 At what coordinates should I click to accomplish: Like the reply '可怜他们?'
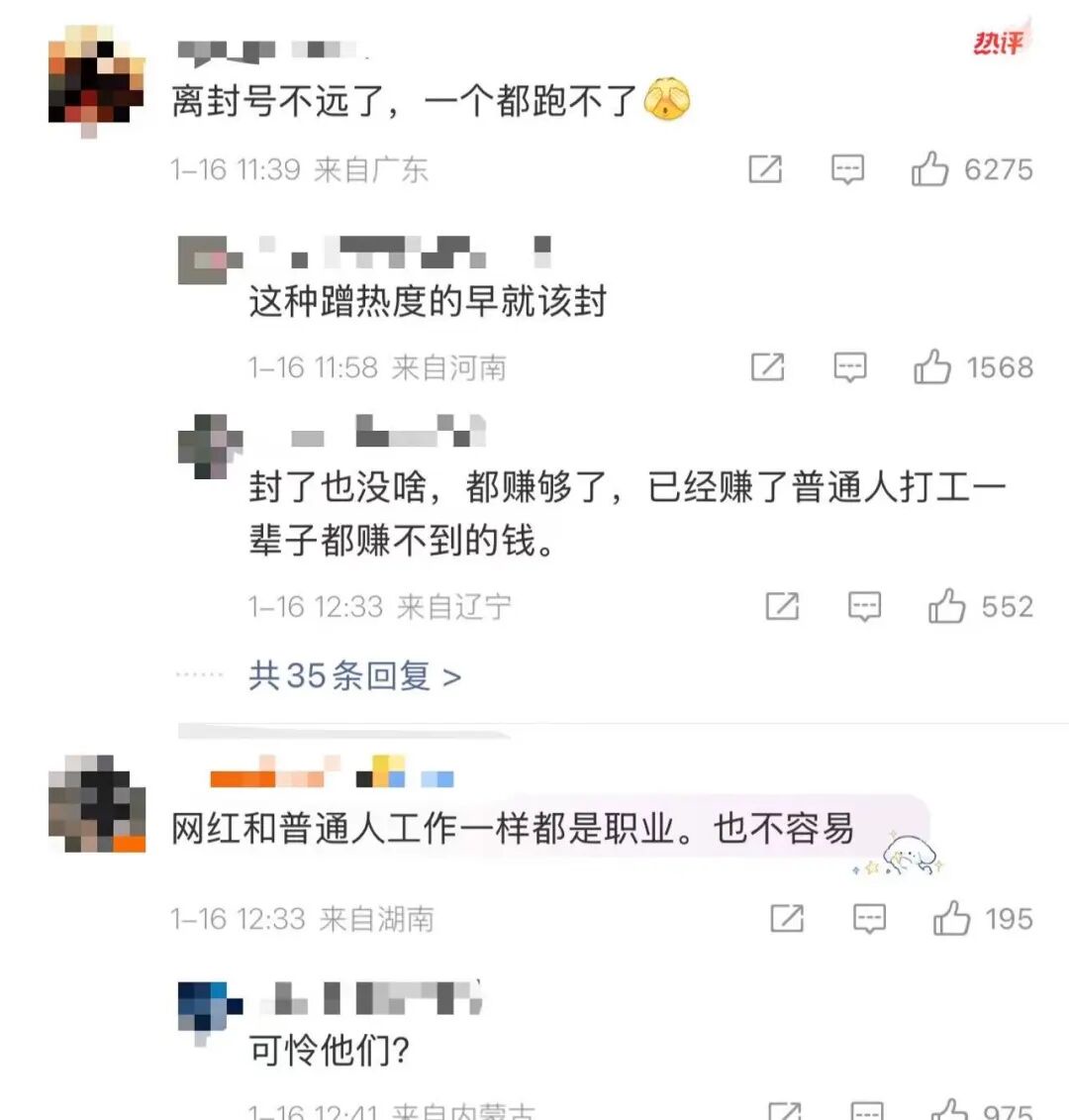[x=949, y=1111]
